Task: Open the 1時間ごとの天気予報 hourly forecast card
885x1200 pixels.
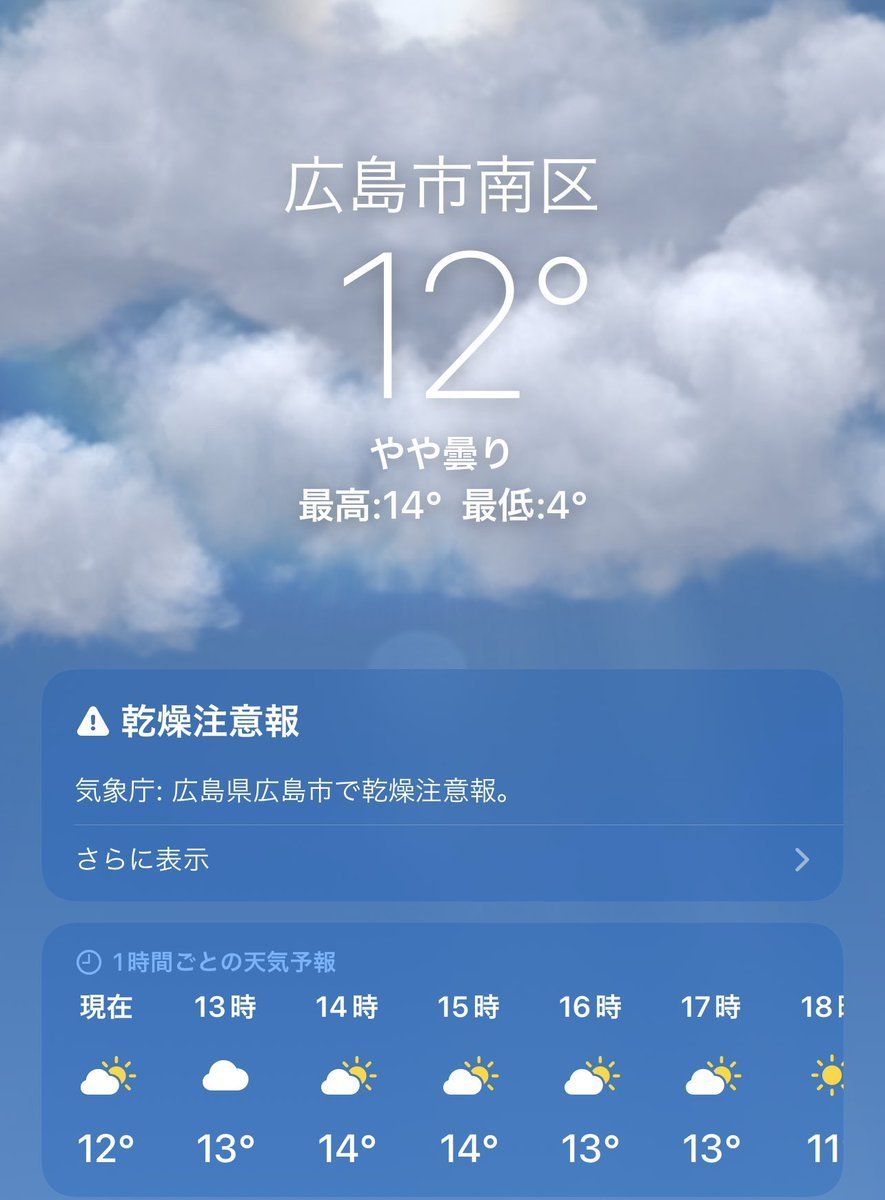Action: tap(440, 1060)
